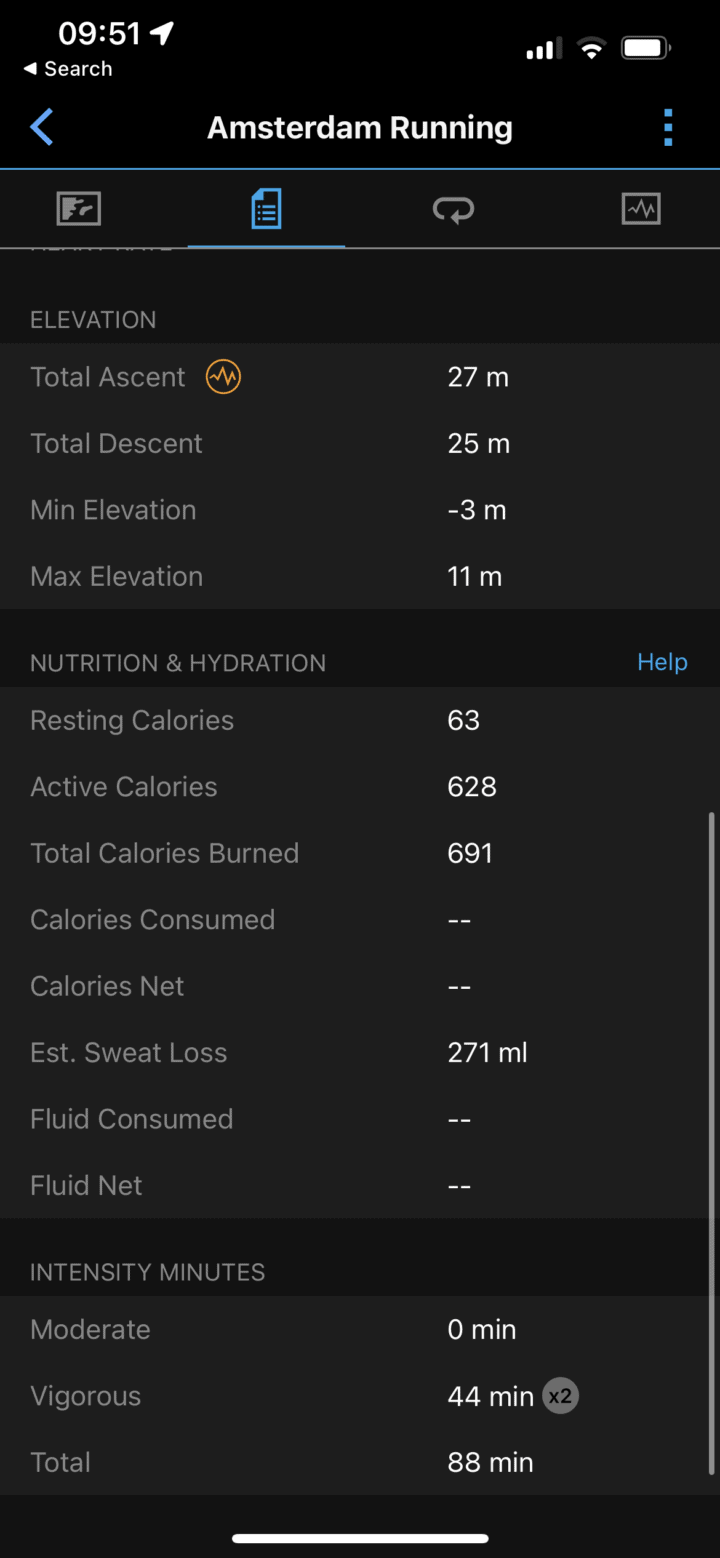Open the charts tab
Image resolution: width=720 pixels, height=1558 pixels.
point(640,209)
